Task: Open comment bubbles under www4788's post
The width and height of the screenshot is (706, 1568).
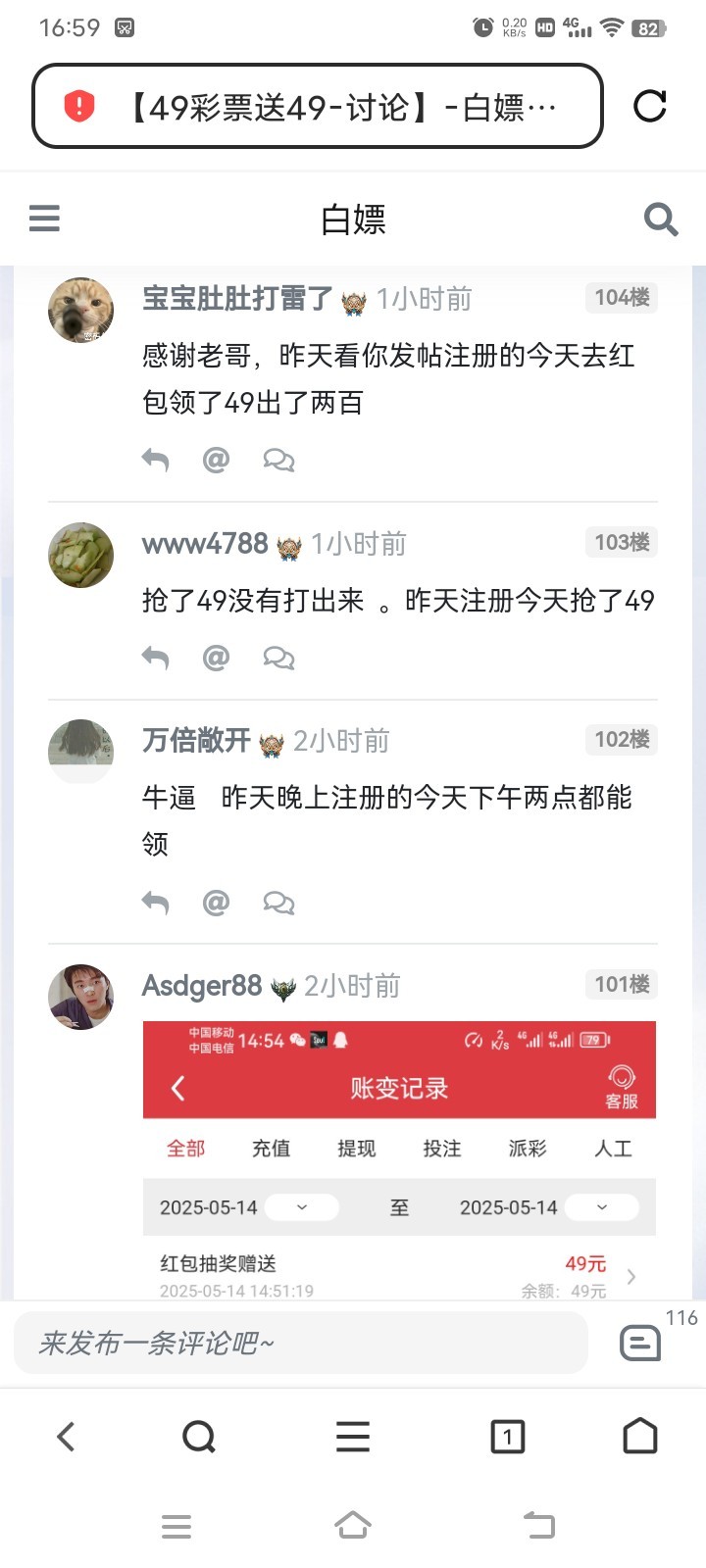Action: 278,658
